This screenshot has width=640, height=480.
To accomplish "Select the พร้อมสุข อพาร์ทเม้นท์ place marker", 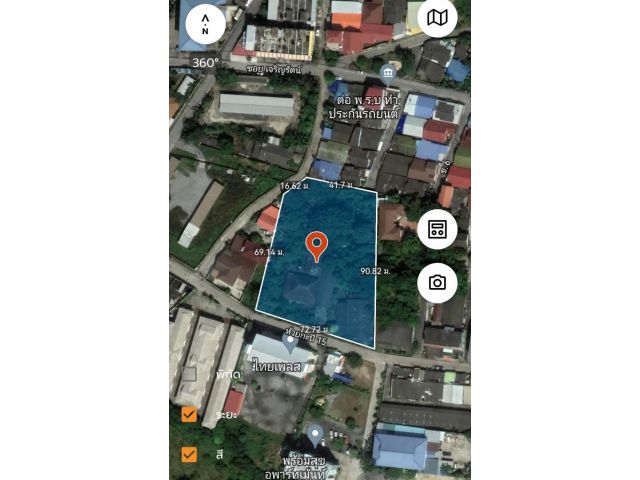I will click(x=315, y=435).
